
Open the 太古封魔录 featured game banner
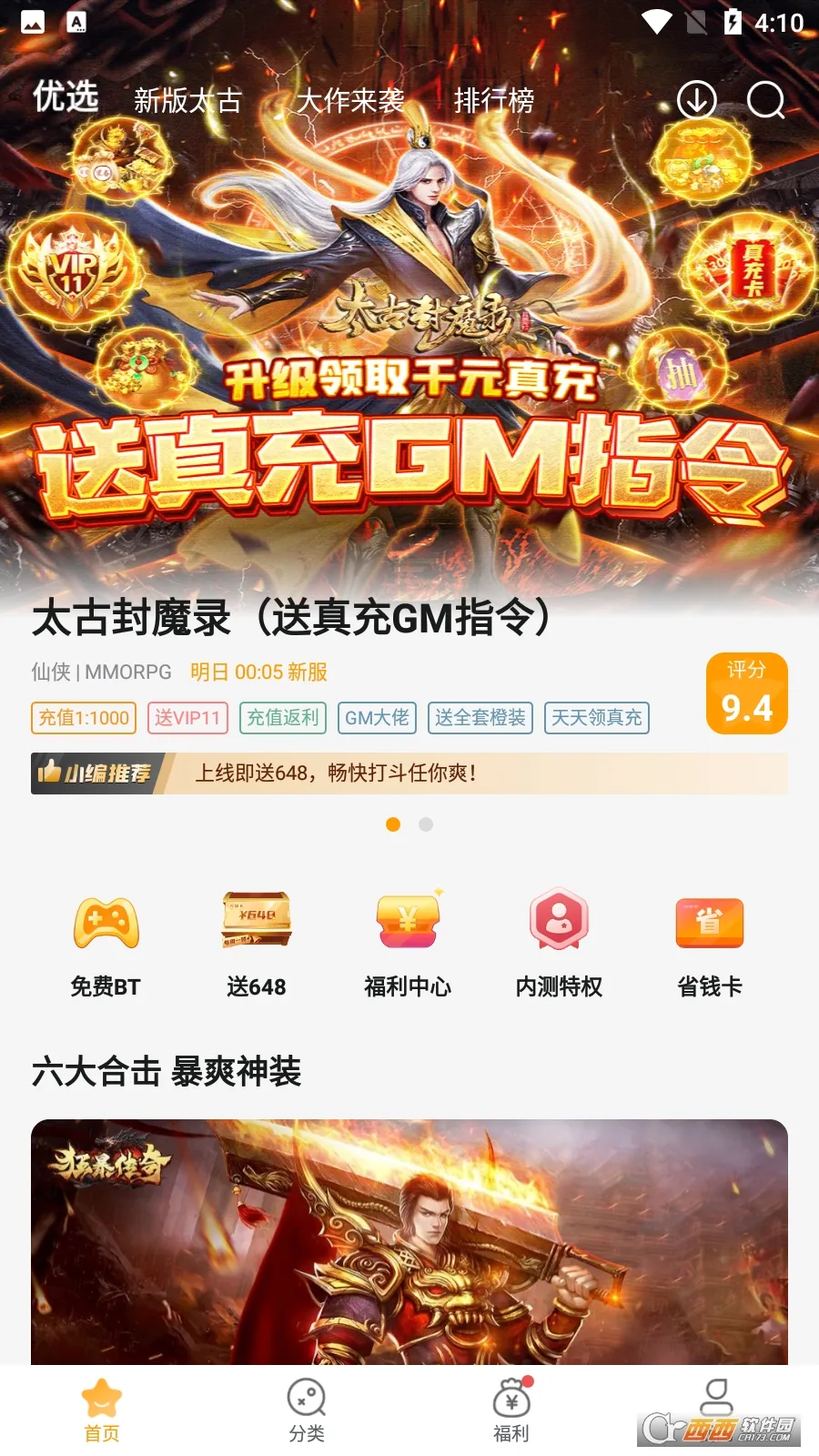point(409,364)
